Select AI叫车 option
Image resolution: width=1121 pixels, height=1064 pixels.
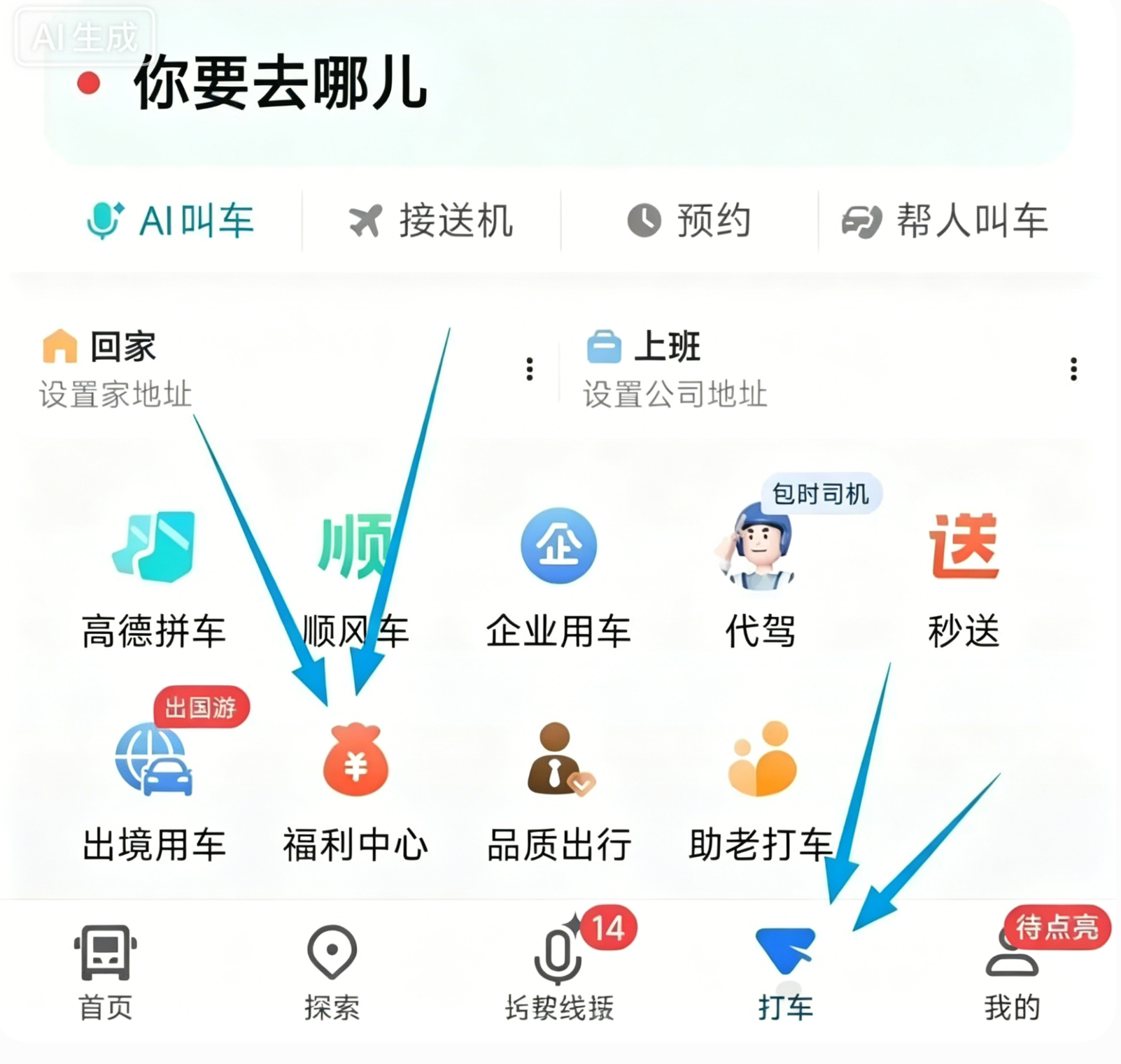point(169,221)
